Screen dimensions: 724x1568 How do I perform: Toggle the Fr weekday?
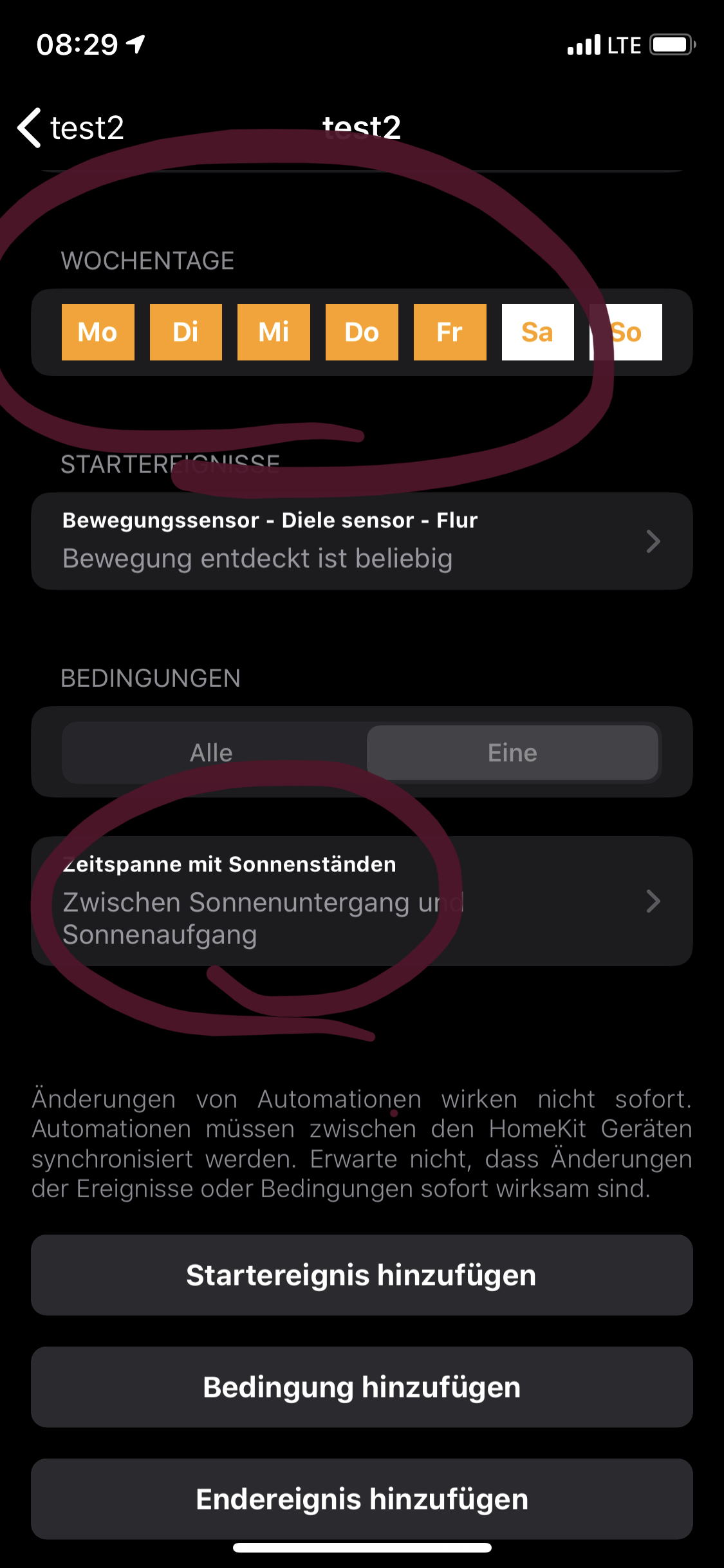[x=450, y=332]
